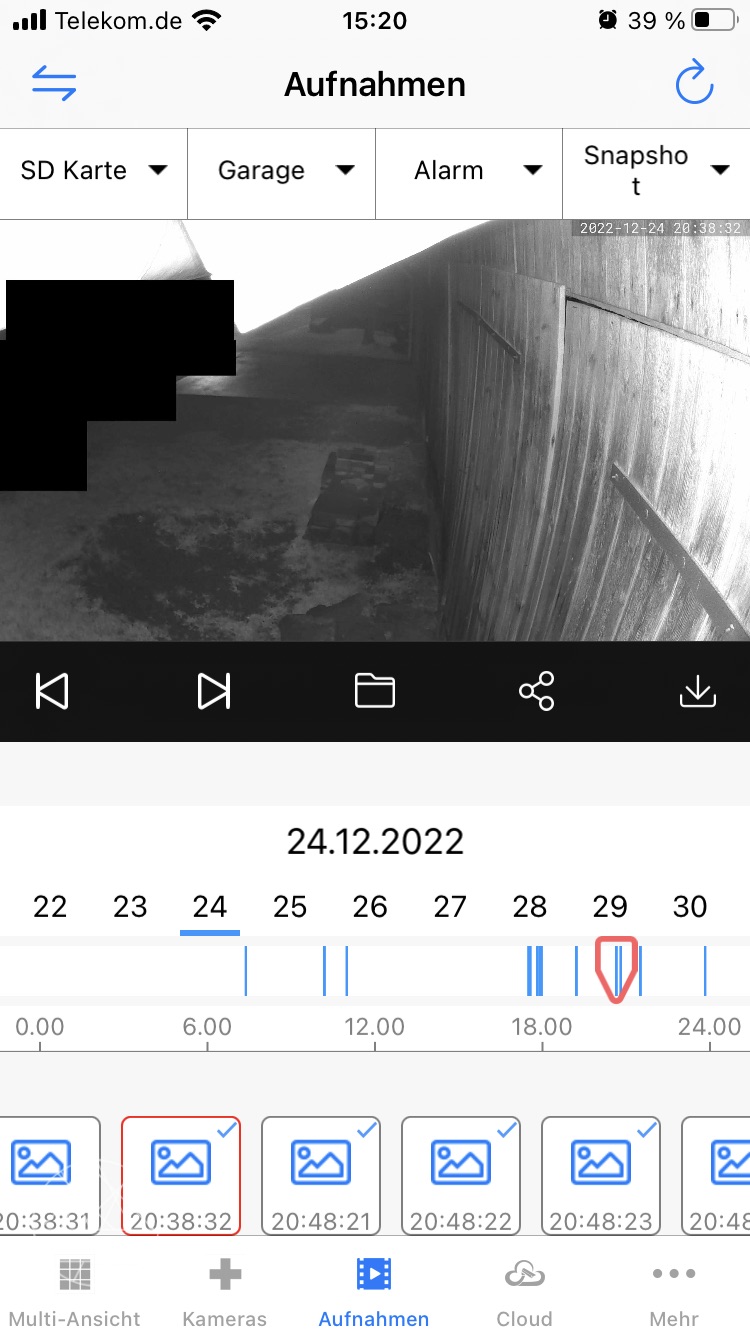Screen dimensions: 750x1334
Task: Open the SD Karte storage dropdown
Action: 94,170
